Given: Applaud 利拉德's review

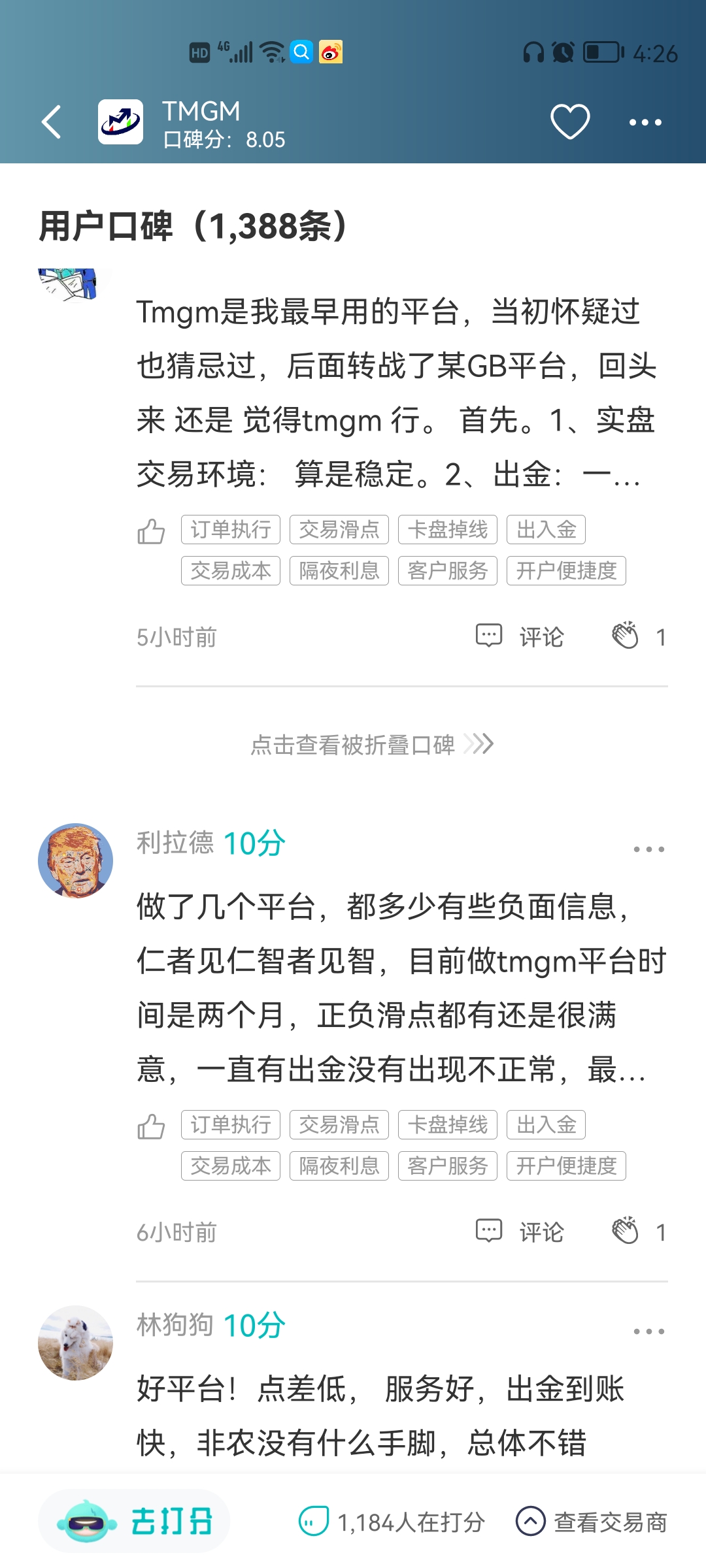Looking at the screenshot, I should coord(639,1232).
